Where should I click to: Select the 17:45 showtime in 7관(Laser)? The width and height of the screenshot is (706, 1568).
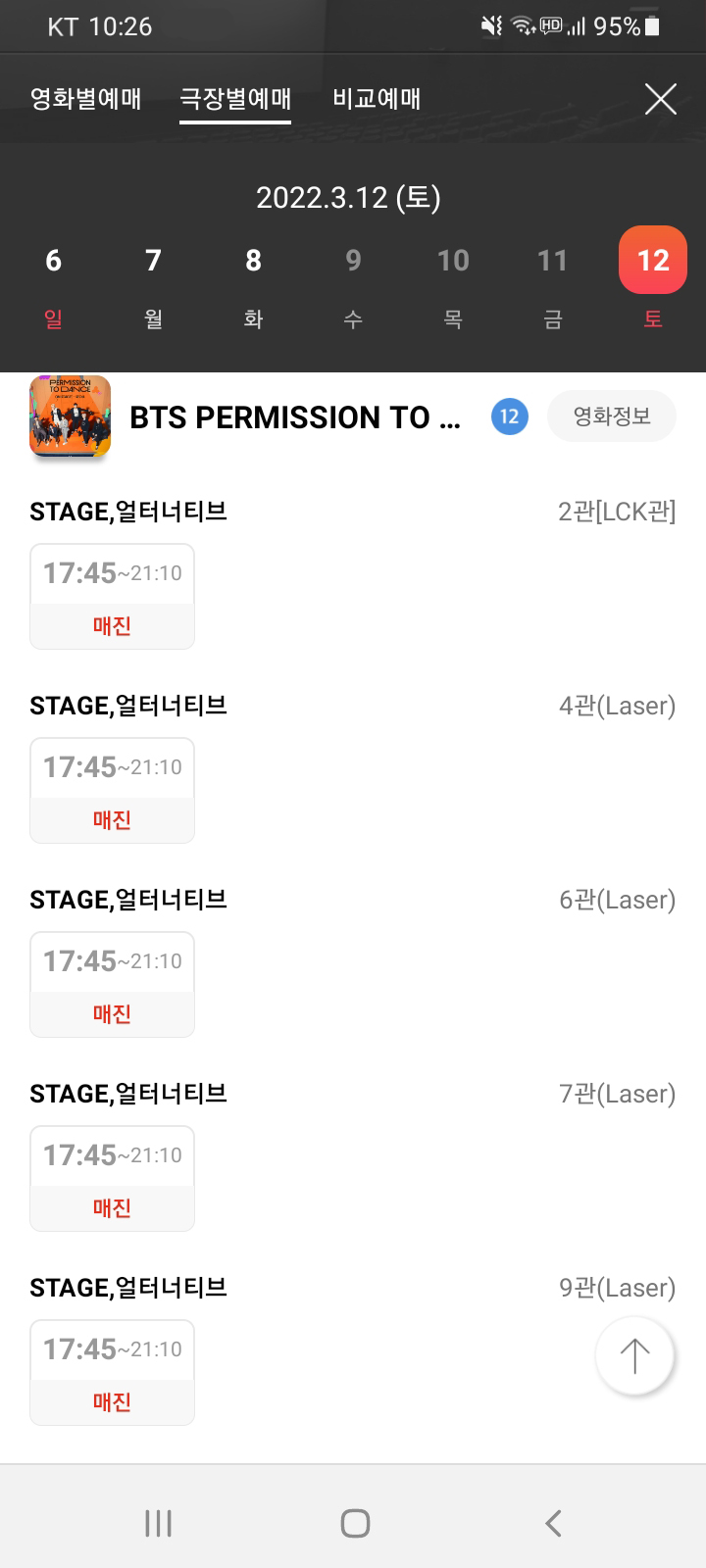pos(112,1178)
